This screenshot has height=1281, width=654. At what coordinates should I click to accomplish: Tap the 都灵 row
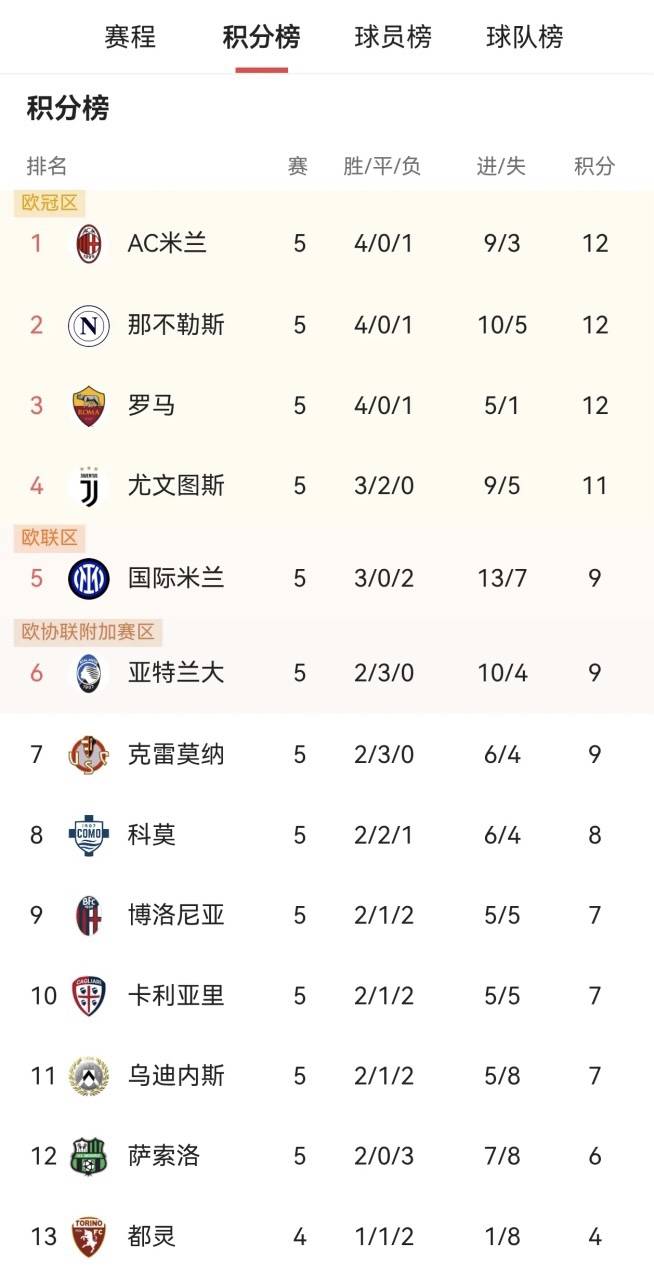152,1237
